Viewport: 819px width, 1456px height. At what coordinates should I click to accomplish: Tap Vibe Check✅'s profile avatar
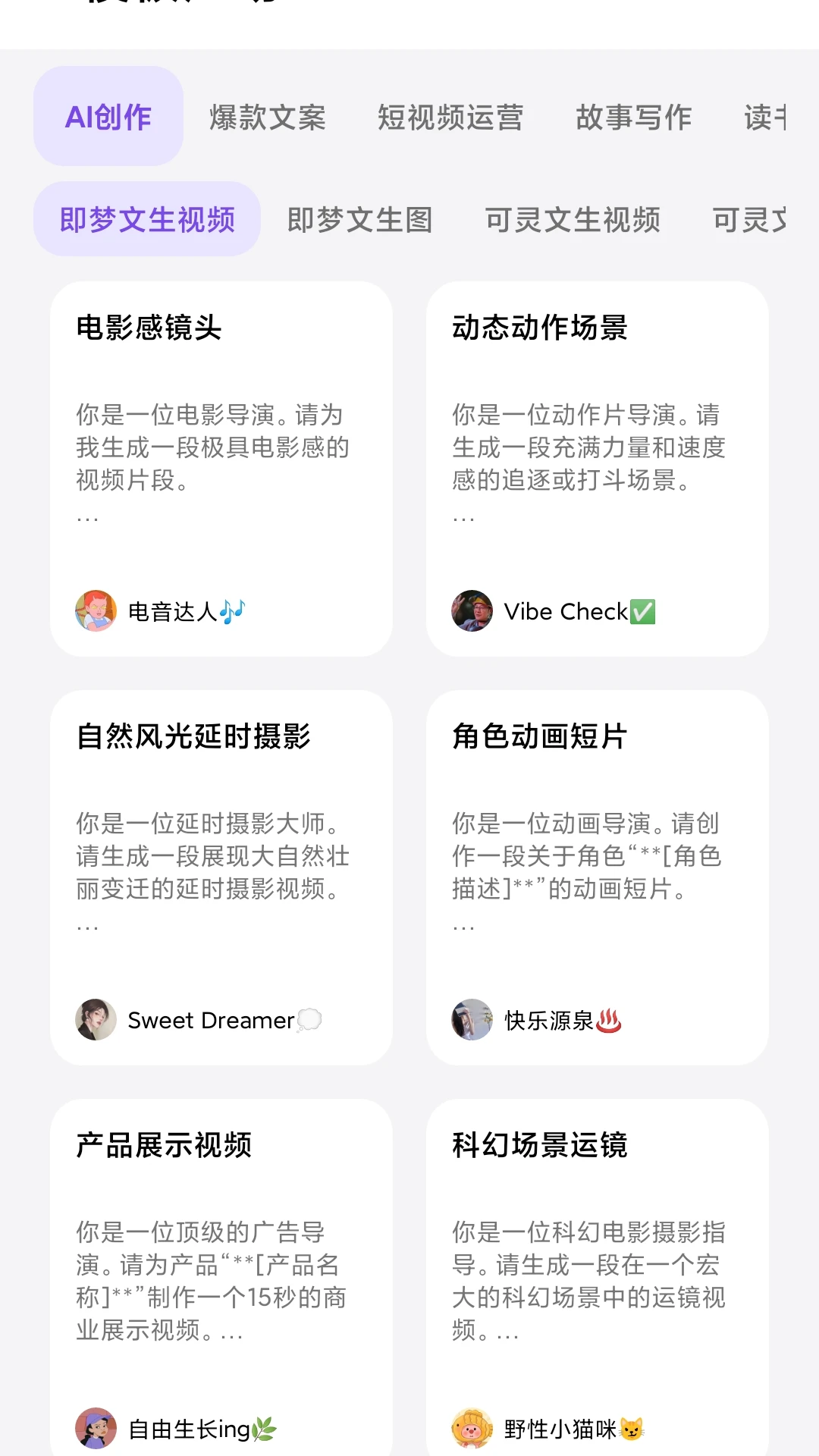(472, 612)
